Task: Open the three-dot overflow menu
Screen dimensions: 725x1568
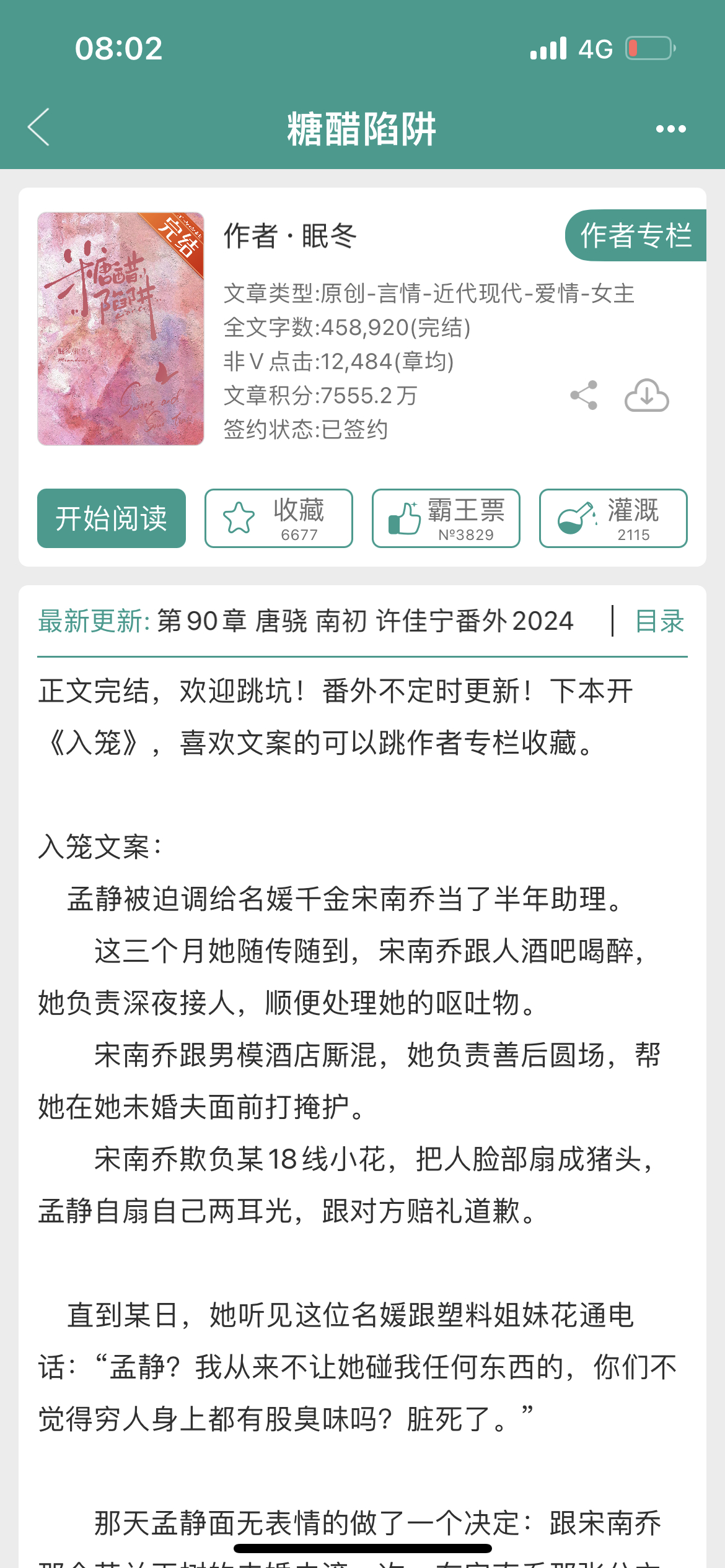Action: coord(670,129)
